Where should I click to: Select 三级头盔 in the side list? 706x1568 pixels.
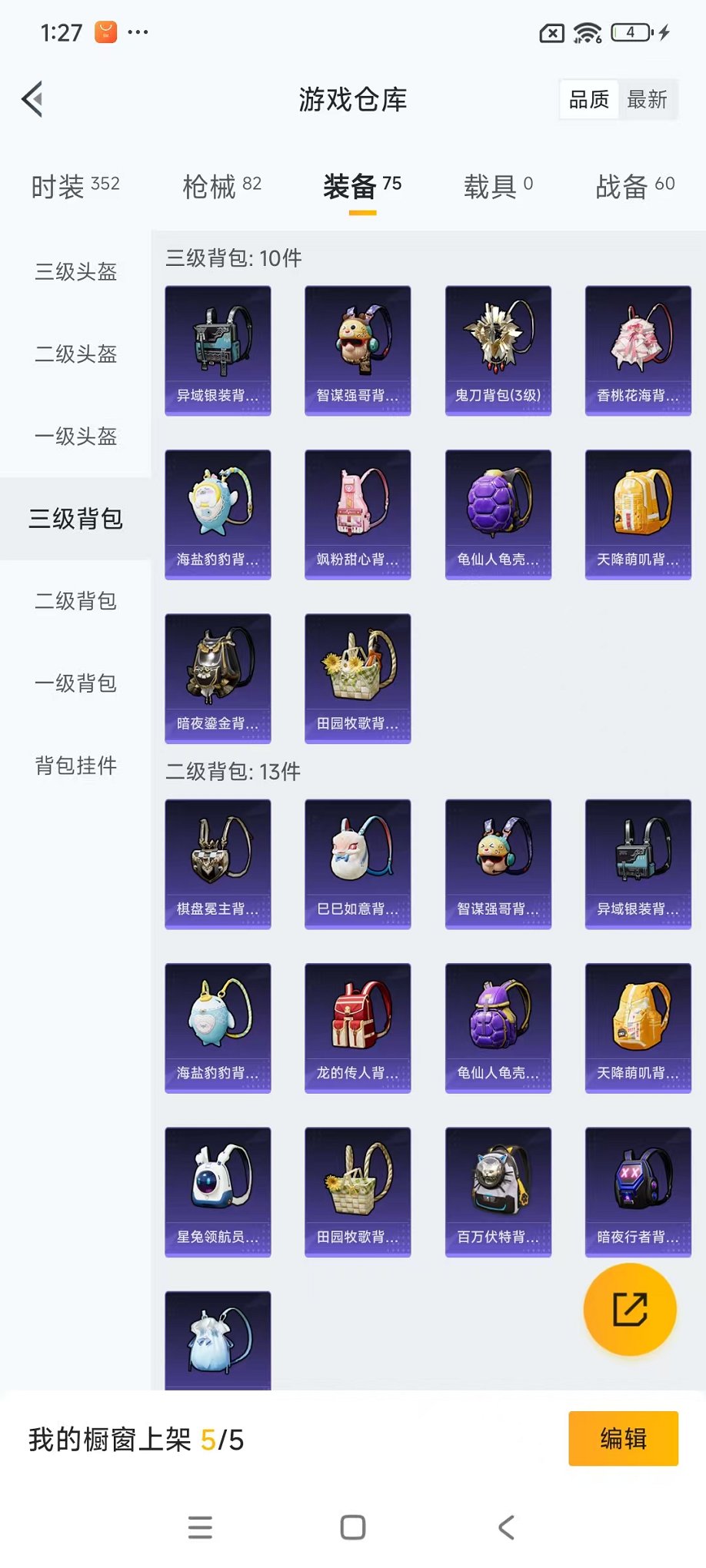[75, 272]
